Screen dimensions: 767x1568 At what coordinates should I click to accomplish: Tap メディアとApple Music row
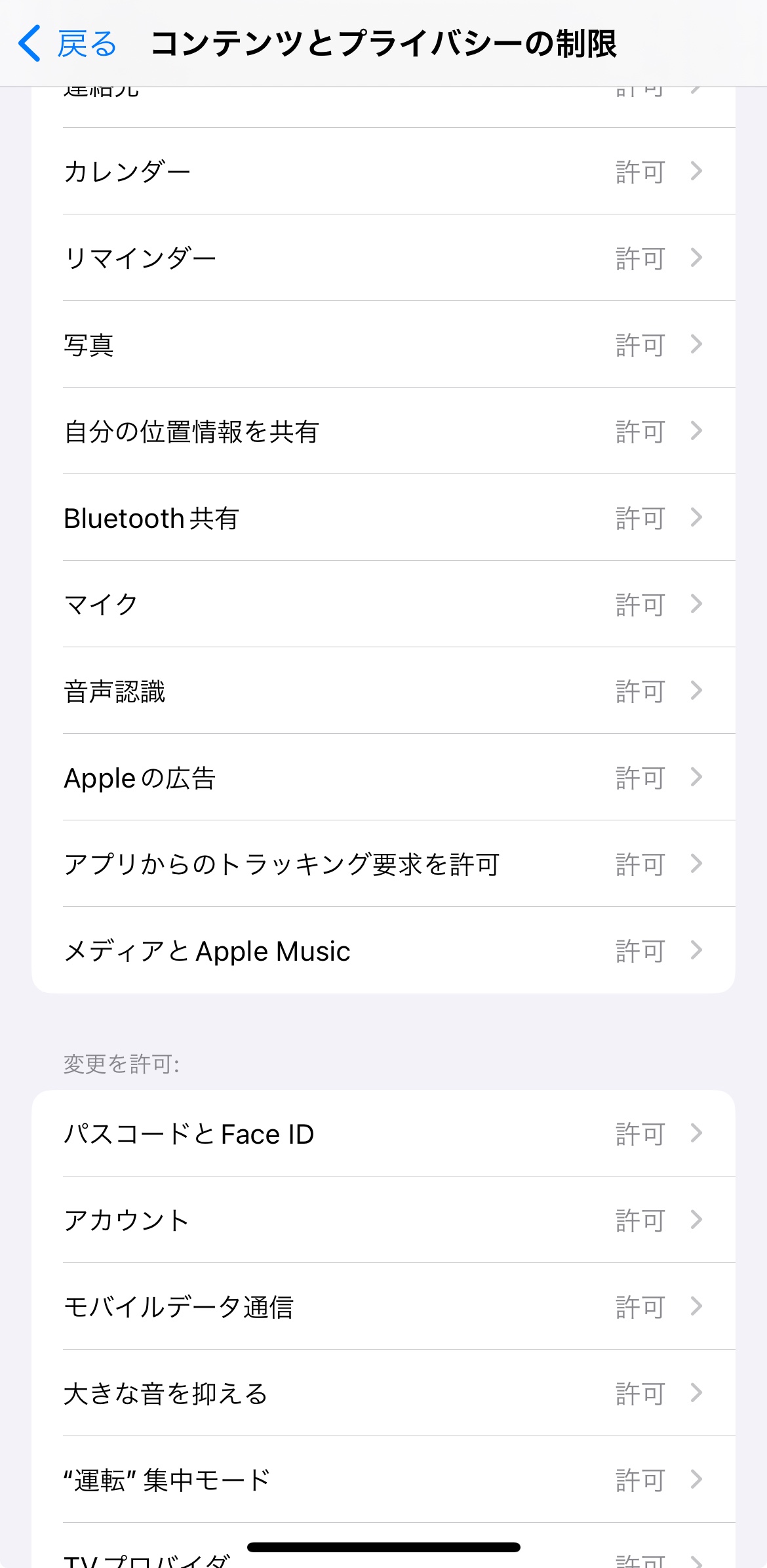(383, 951)
